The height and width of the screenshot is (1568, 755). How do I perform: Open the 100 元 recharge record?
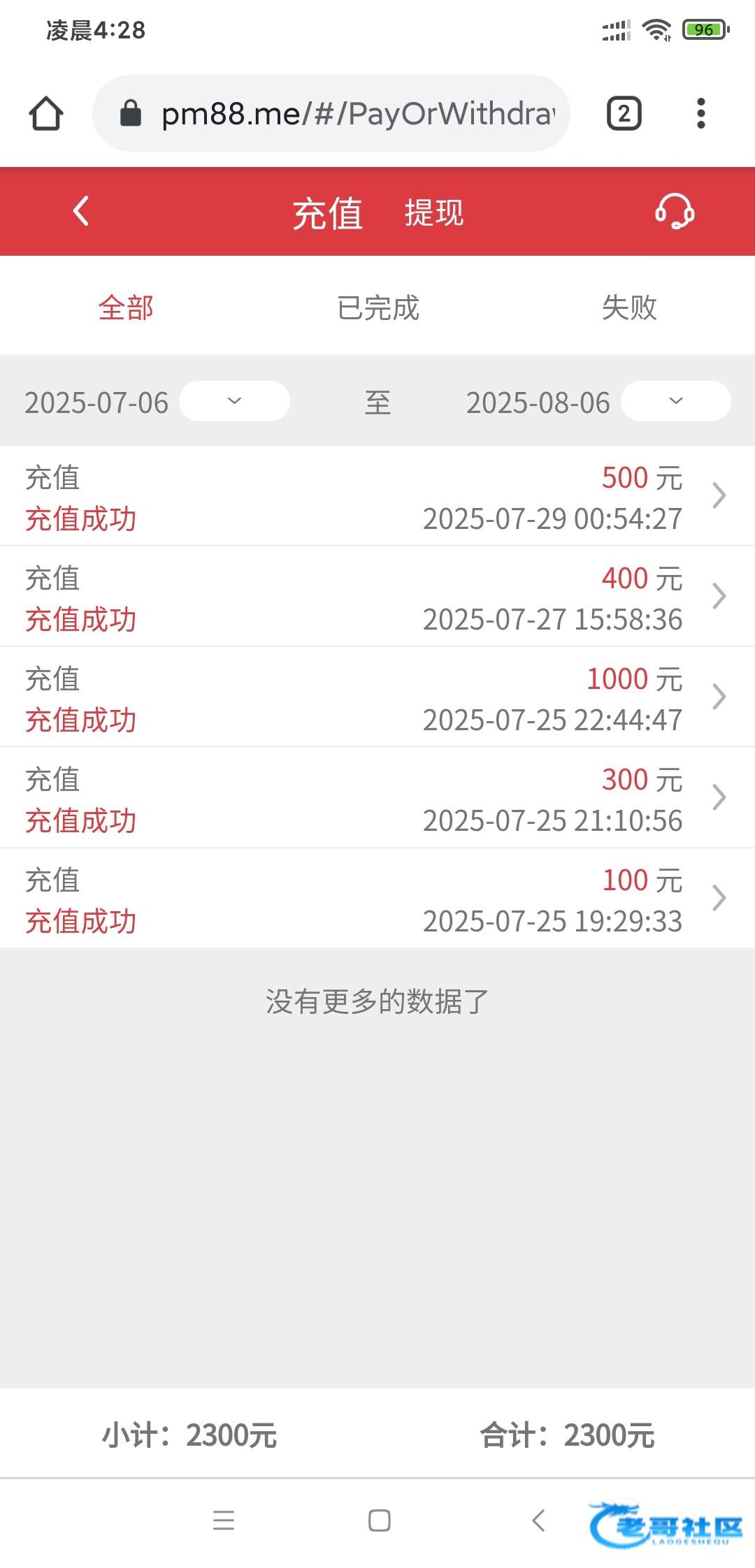point(377,899)
